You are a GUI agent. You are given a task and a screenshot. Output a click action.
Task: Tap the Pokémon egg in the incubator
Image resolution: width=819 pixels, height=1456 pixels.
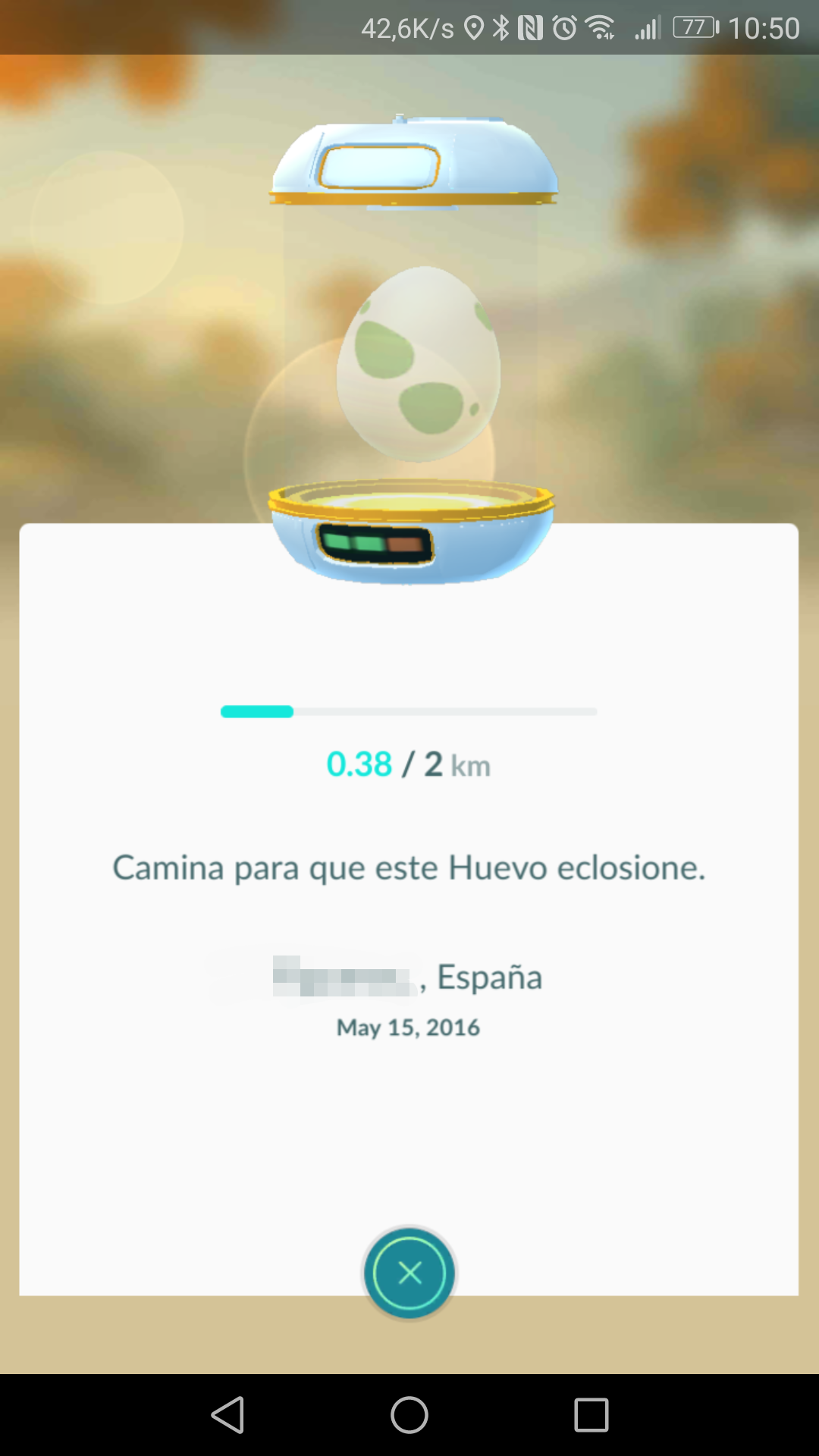(x=417, y=364)
